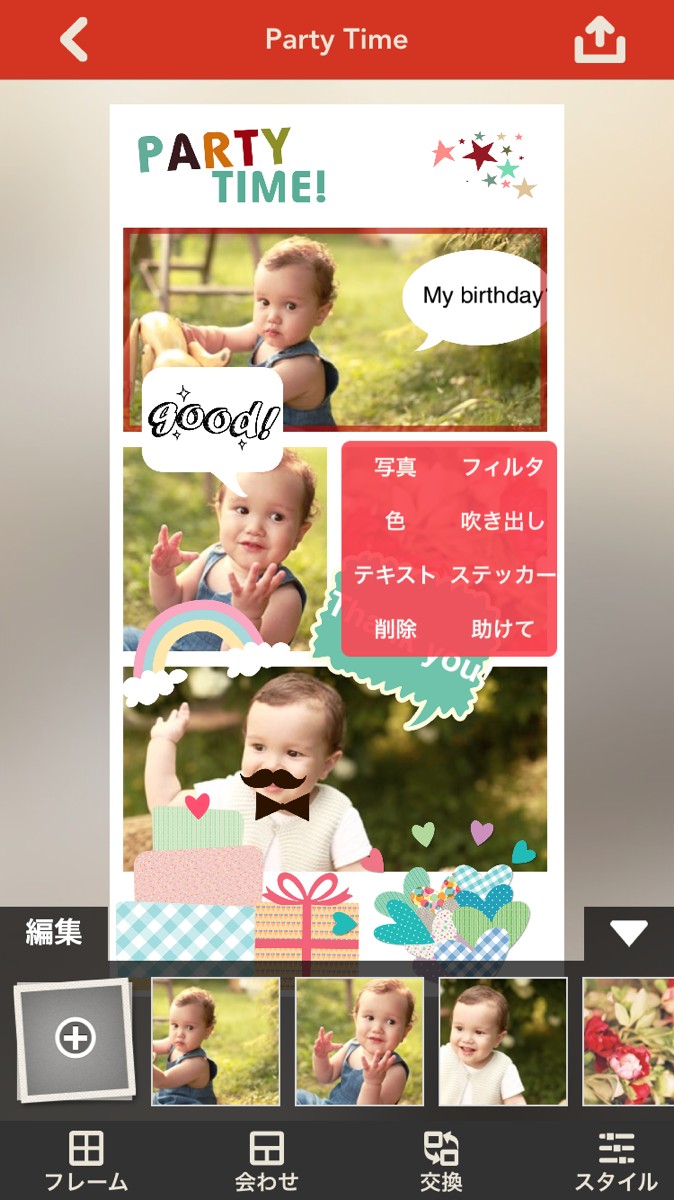Screen dimensions: 674x1200
Task: Switch to the 会わせ tab
Action: 266,1161
